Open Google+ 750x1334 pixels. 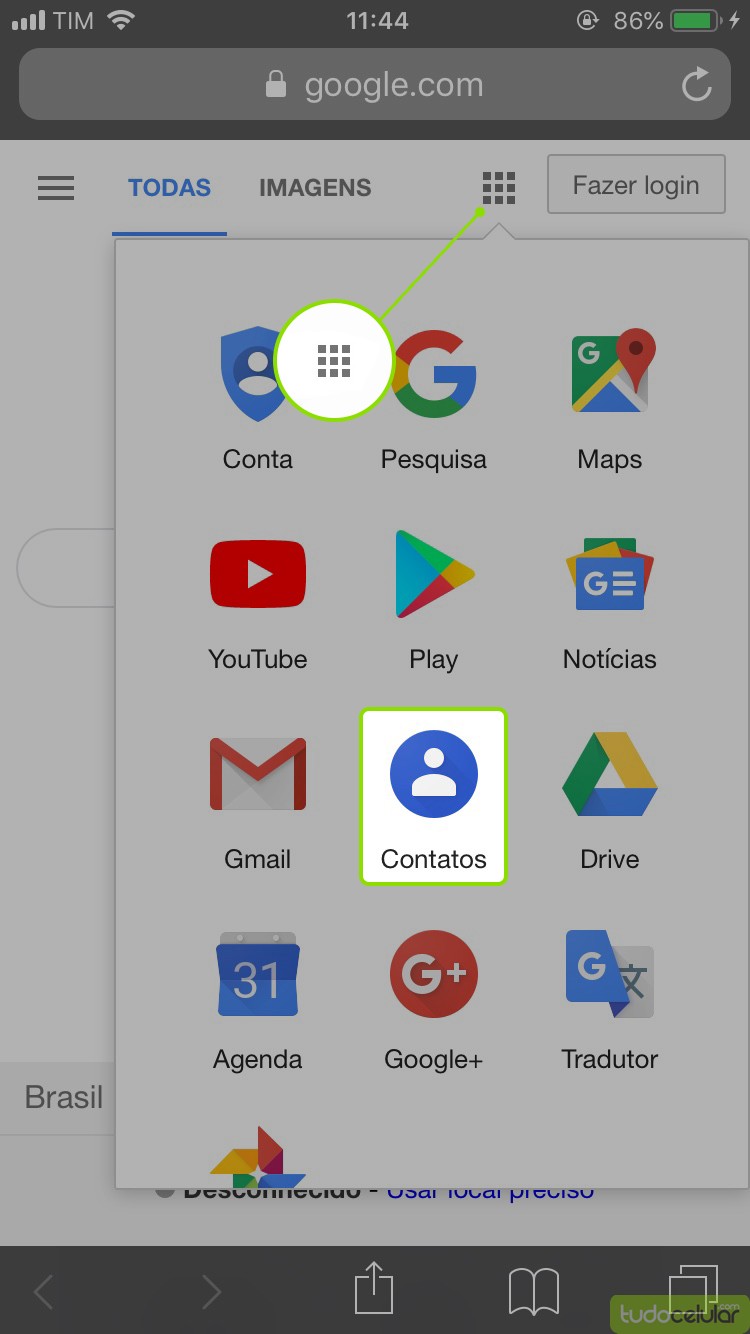pos(433,998)
